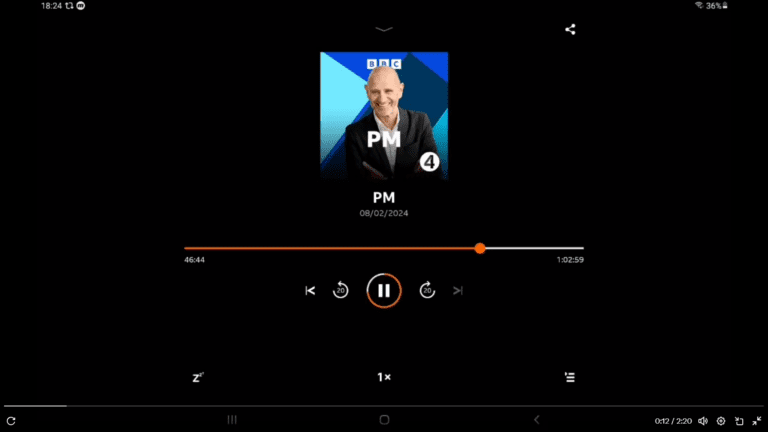Screen dimensions: 768x432
Task: Share this PM episode
Action: (x=570, y=29)
